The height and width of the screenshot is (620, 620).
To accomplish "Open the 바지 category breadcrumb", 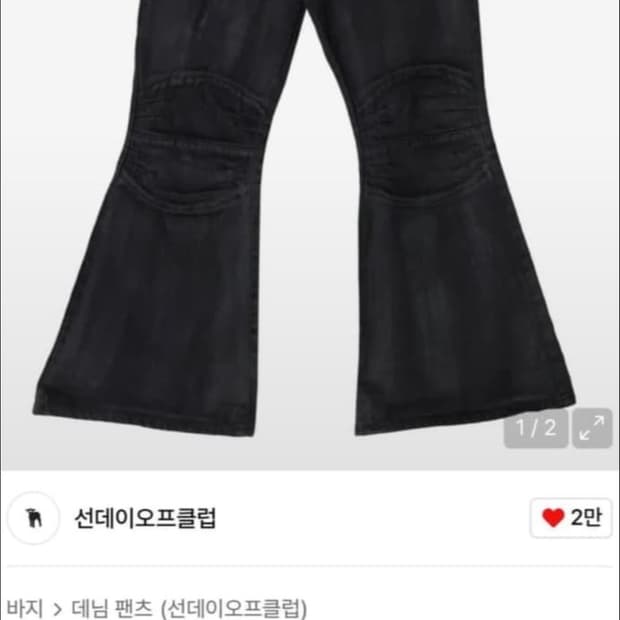I will [25, 609].
